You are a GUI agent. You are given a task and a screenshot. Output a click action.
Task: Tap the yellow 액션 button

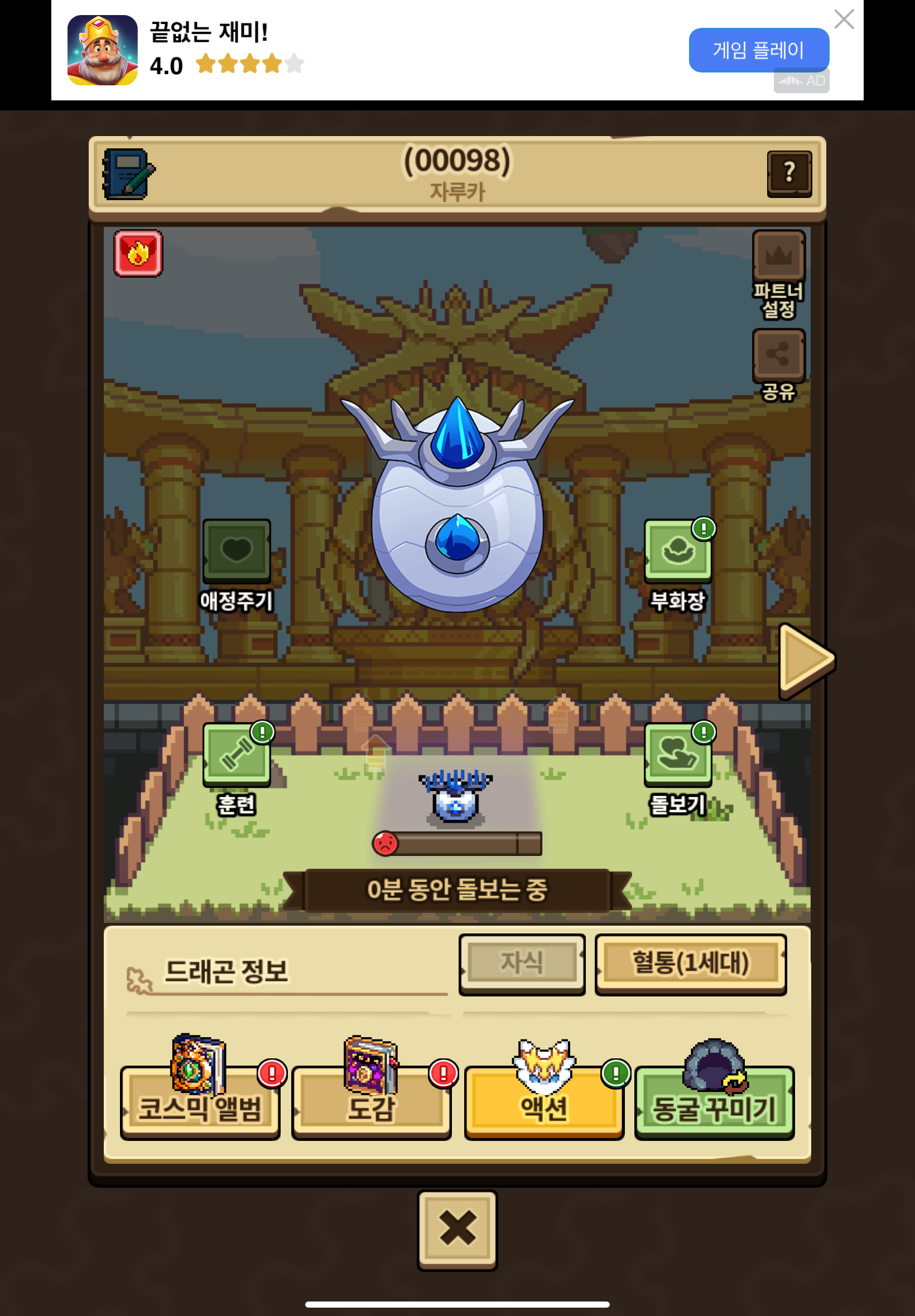click(543, 1101)
